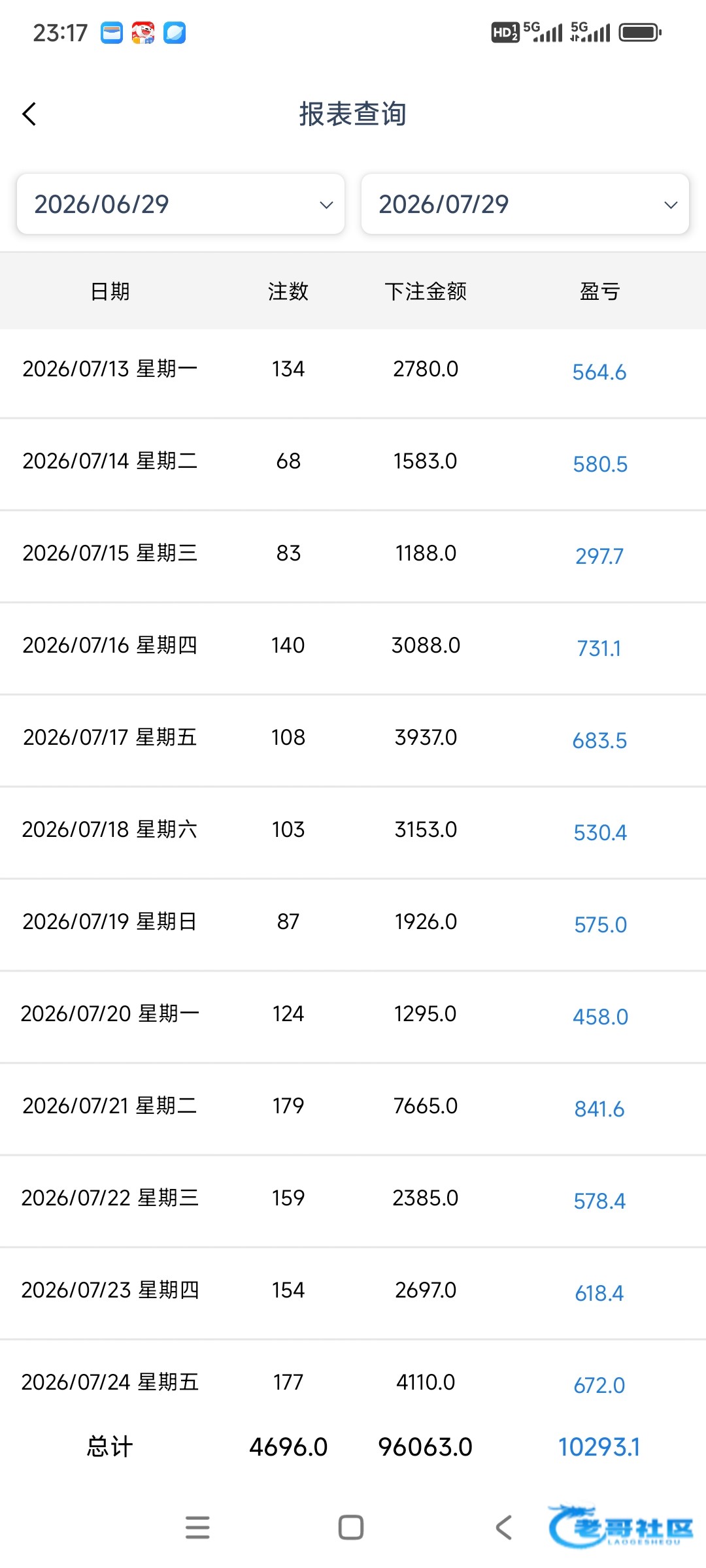
Task: Tap the system home button
Action: [351, 1527]
